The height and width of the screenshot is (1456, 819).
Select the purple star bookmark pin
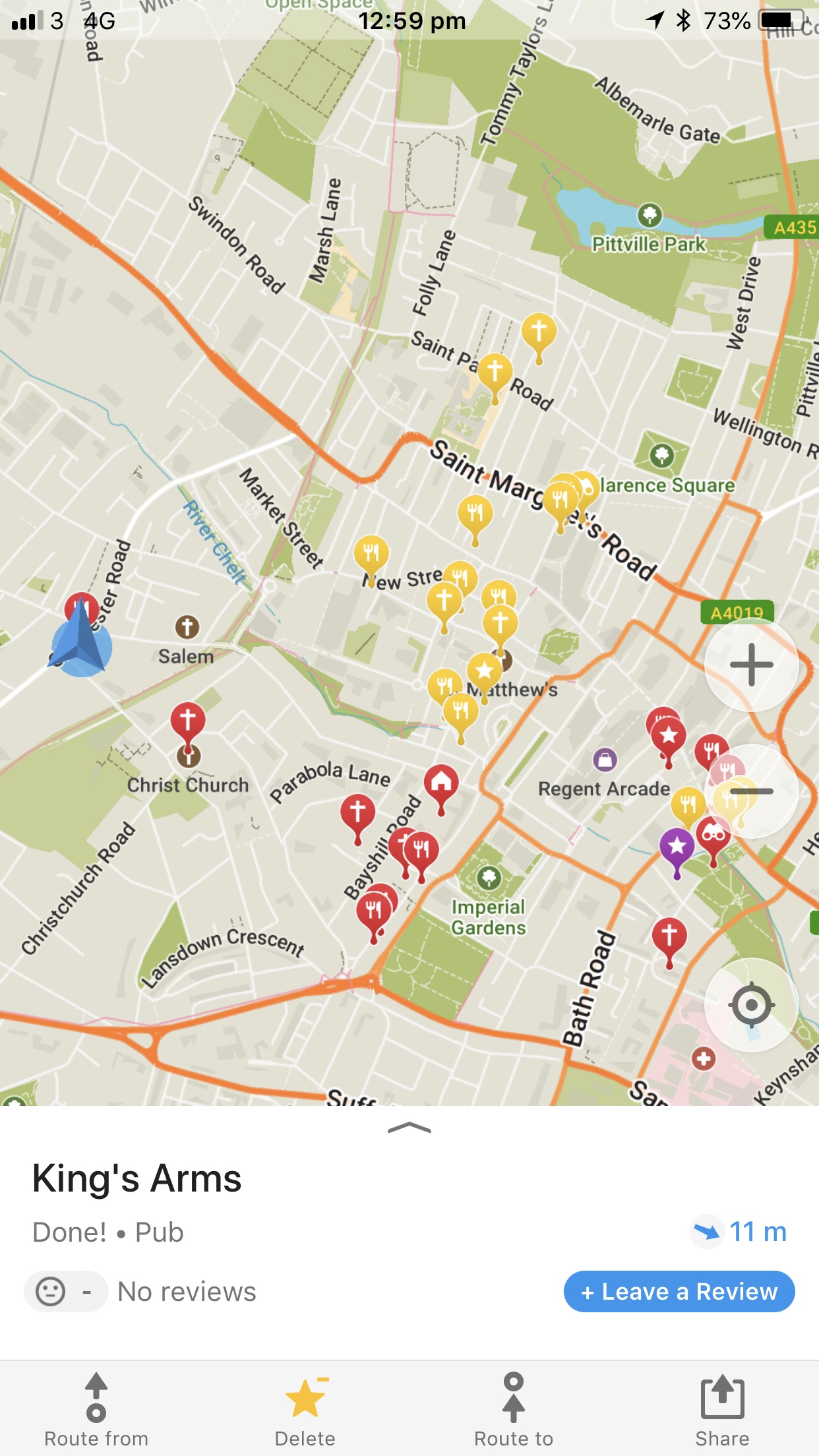(x=677, y=847)
